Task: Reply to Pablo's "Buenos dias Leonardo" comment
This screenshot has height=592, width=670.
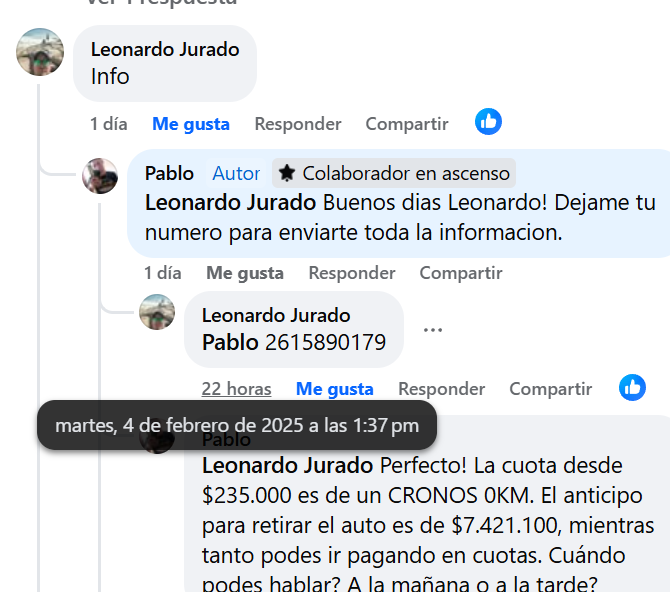Action: [x=352, y=273]
